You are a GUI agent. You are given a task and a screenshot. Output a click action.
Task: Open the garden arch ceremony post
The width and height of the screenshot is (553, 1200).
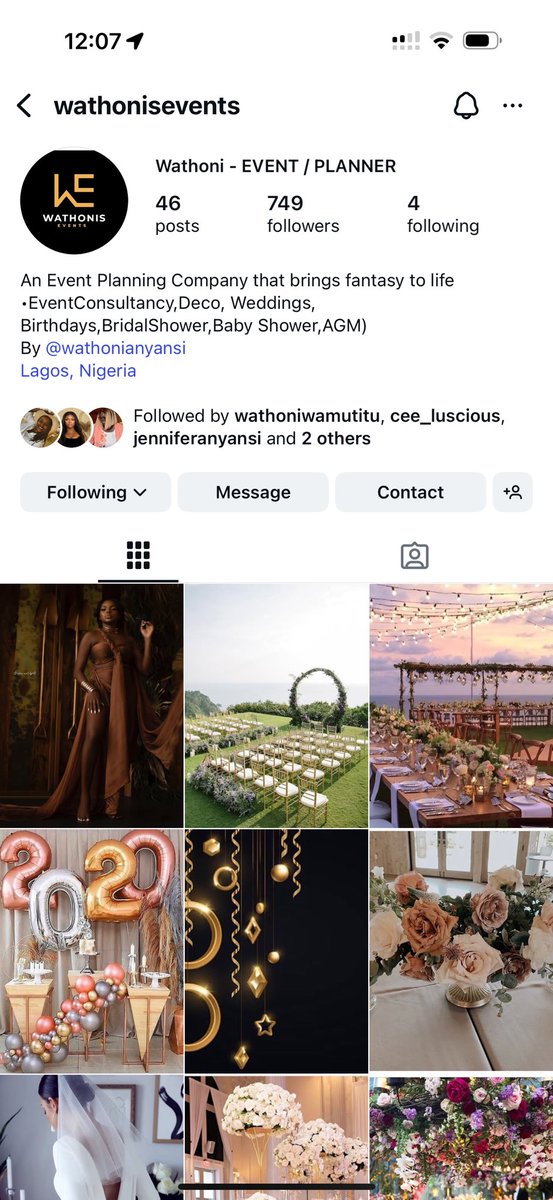click(x=276, y=706)
